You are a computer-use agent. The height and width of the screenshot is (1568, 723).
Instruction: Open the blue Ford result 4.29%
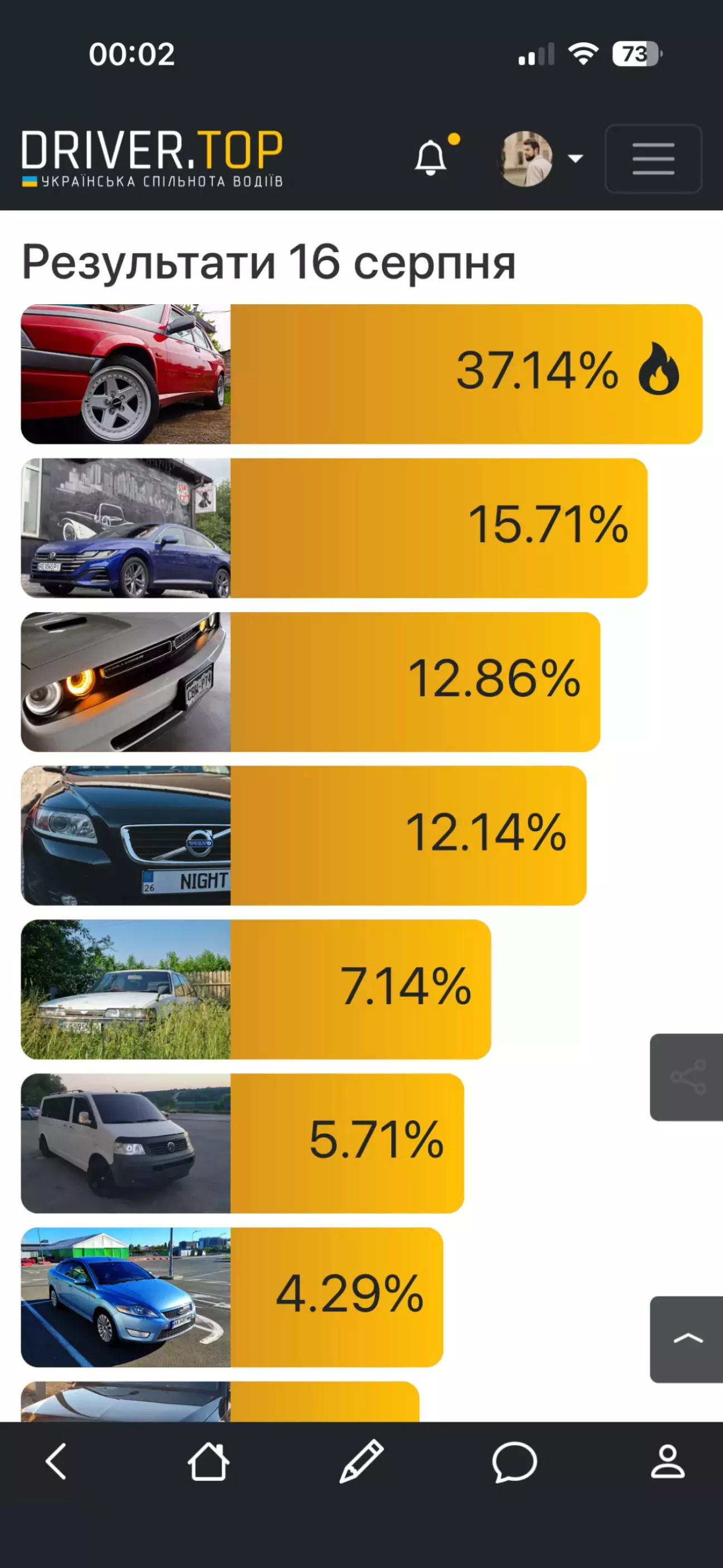pyautogui.click(x=232, y=1297)
